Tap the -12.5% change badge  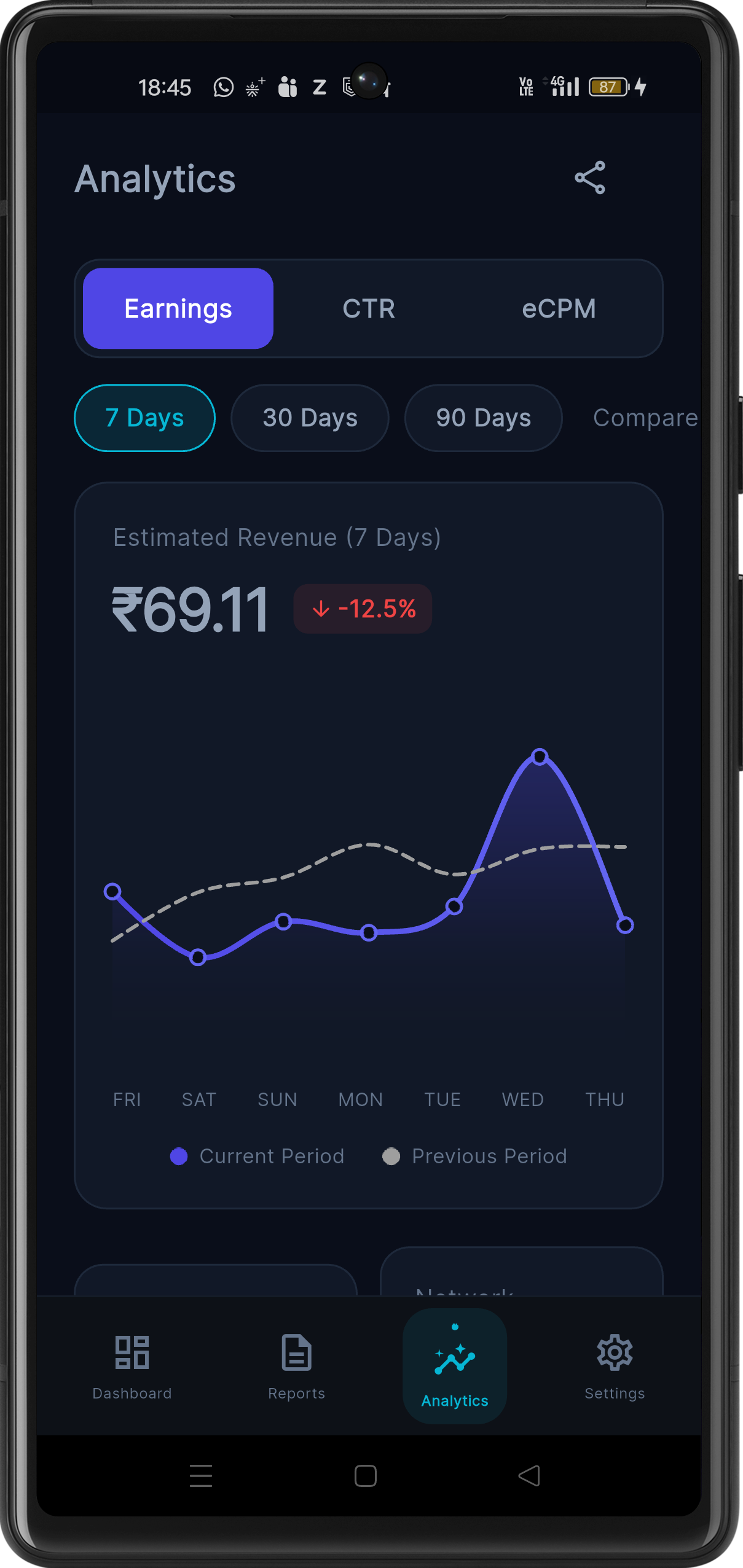click(363, 609)
